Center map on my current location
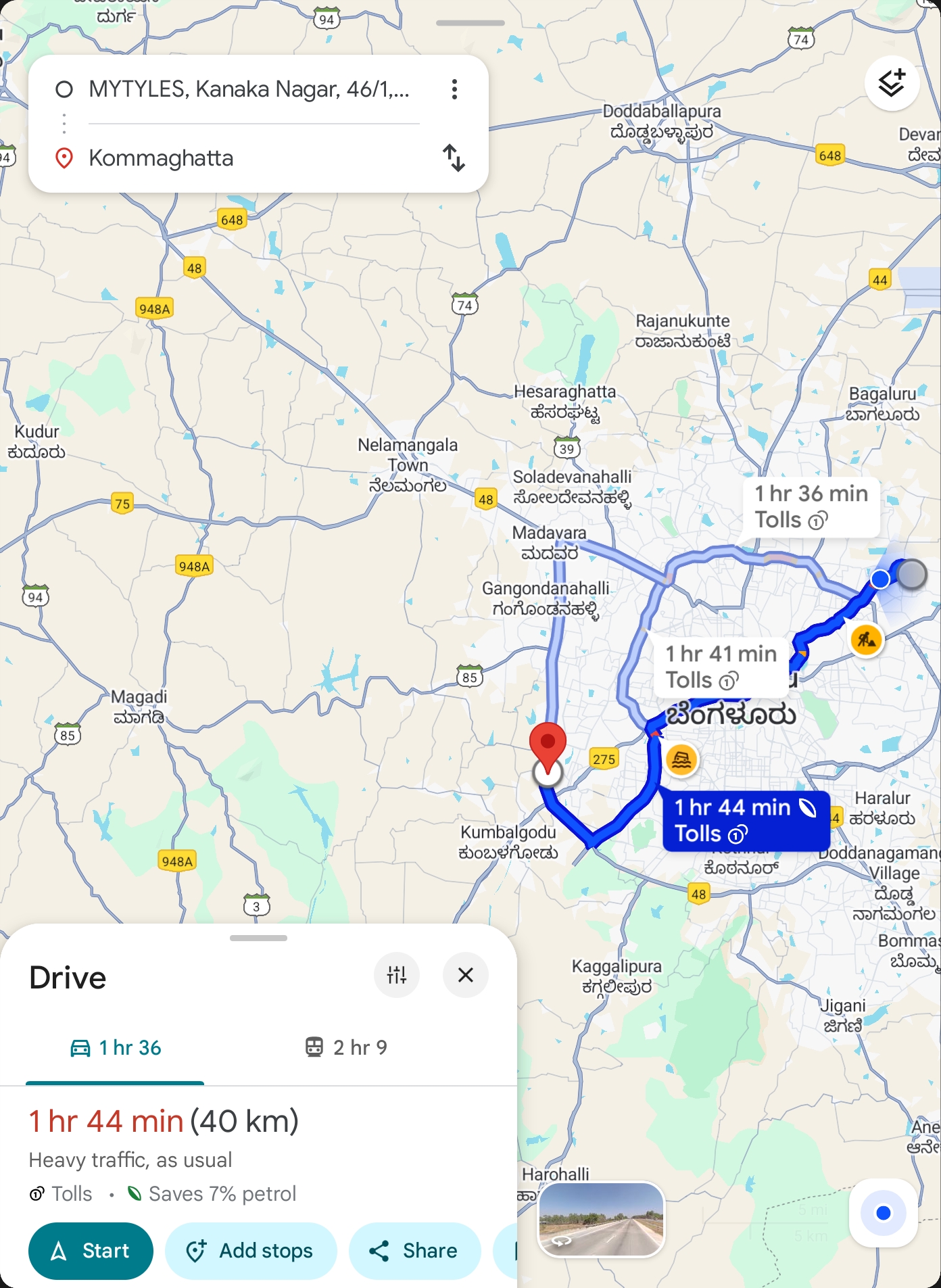Viewport: 941px width, 1288px height. (x=883, y=1213)
